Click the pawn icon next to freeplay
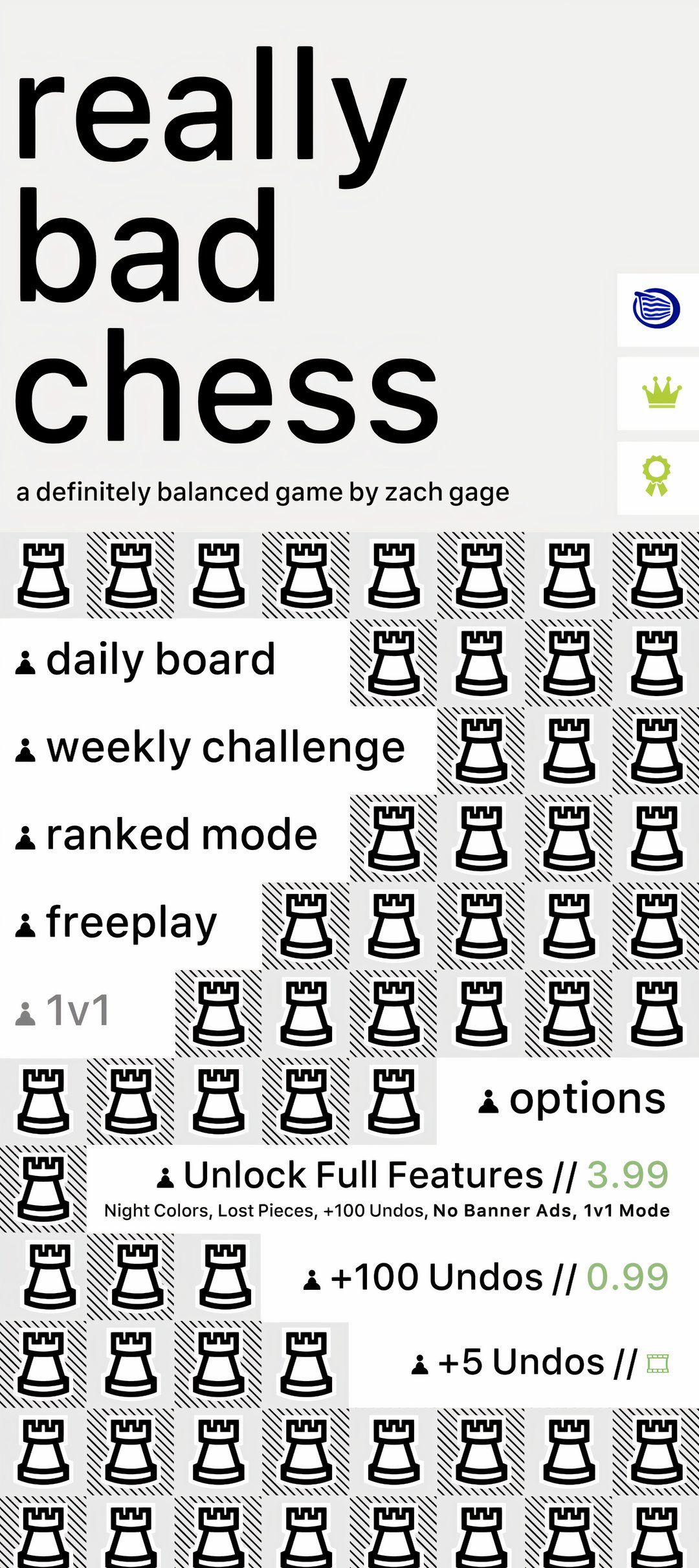Viewport: 699px width, 1568px height. pyautogui.click(x=27, y=922)
